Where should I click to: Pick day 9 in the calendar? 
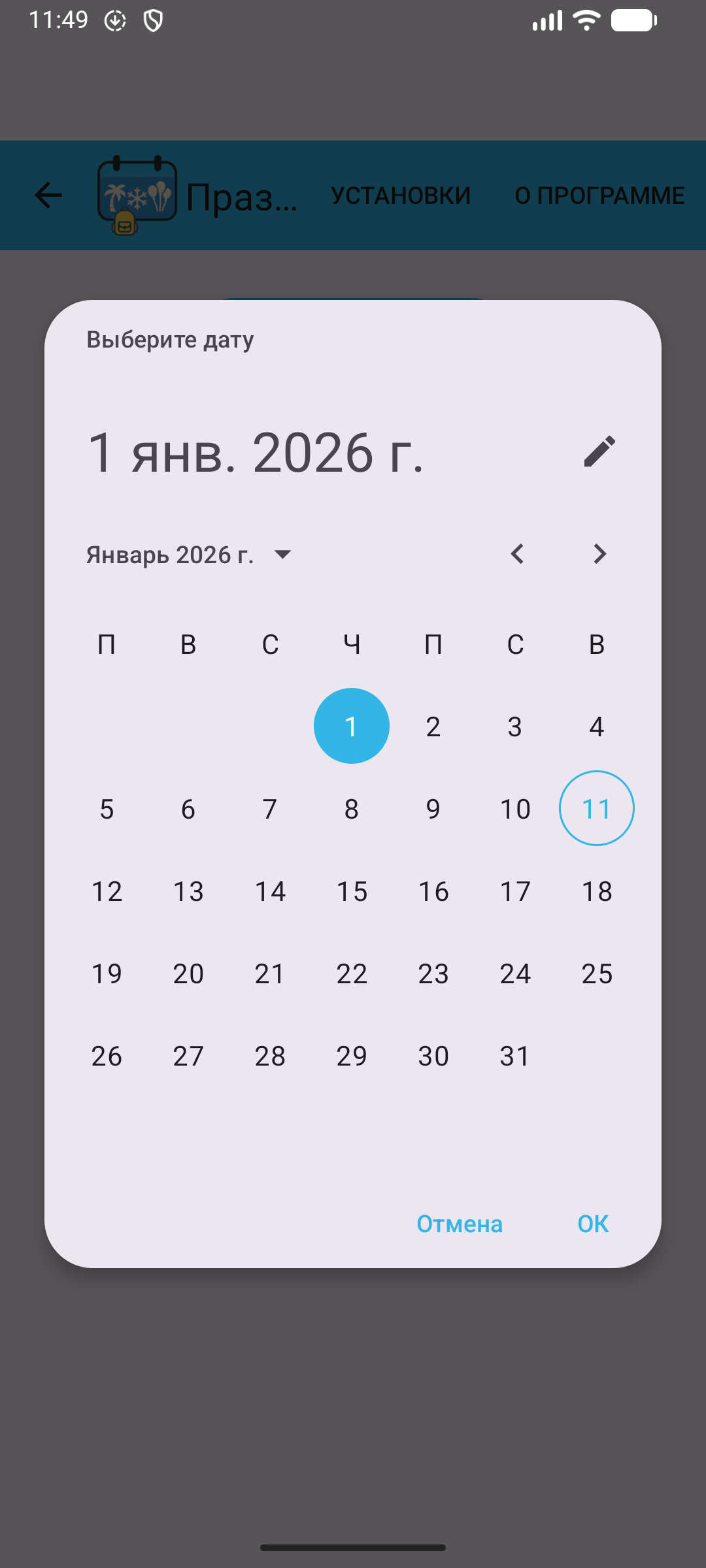pyautogui.click(x=433, y=809)
